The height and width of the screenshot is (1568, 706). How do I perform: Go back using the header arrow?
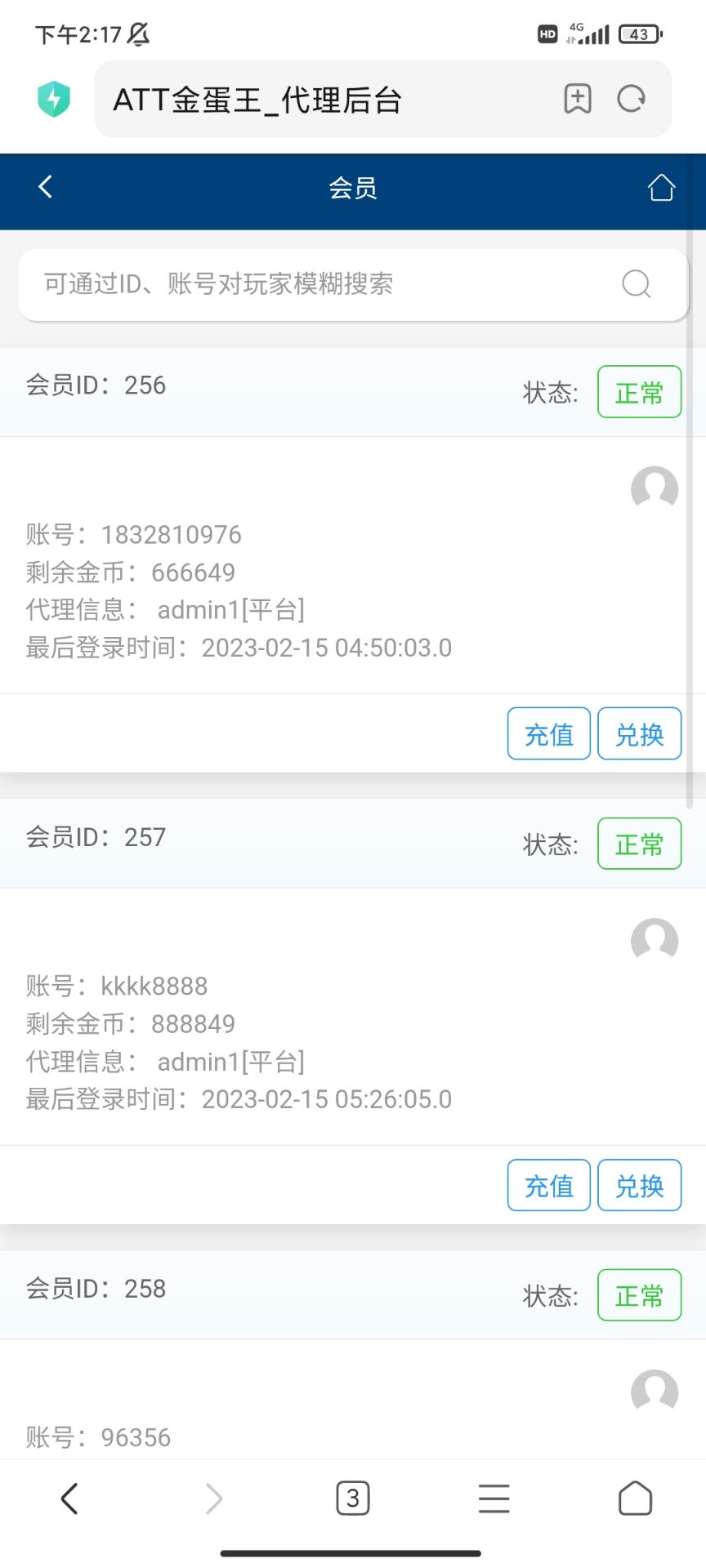46,187
